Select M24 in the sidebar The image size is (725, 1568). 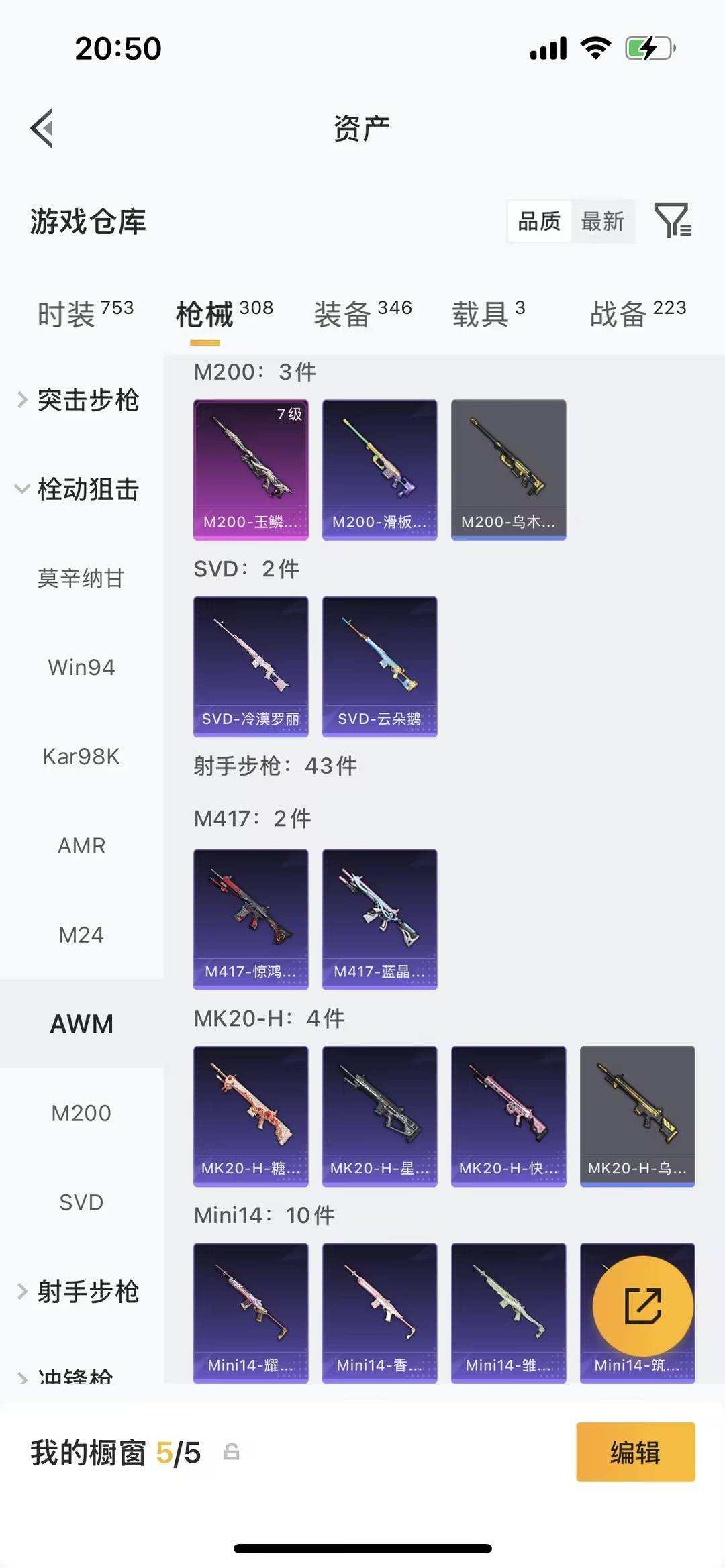[x=82, y=935]
